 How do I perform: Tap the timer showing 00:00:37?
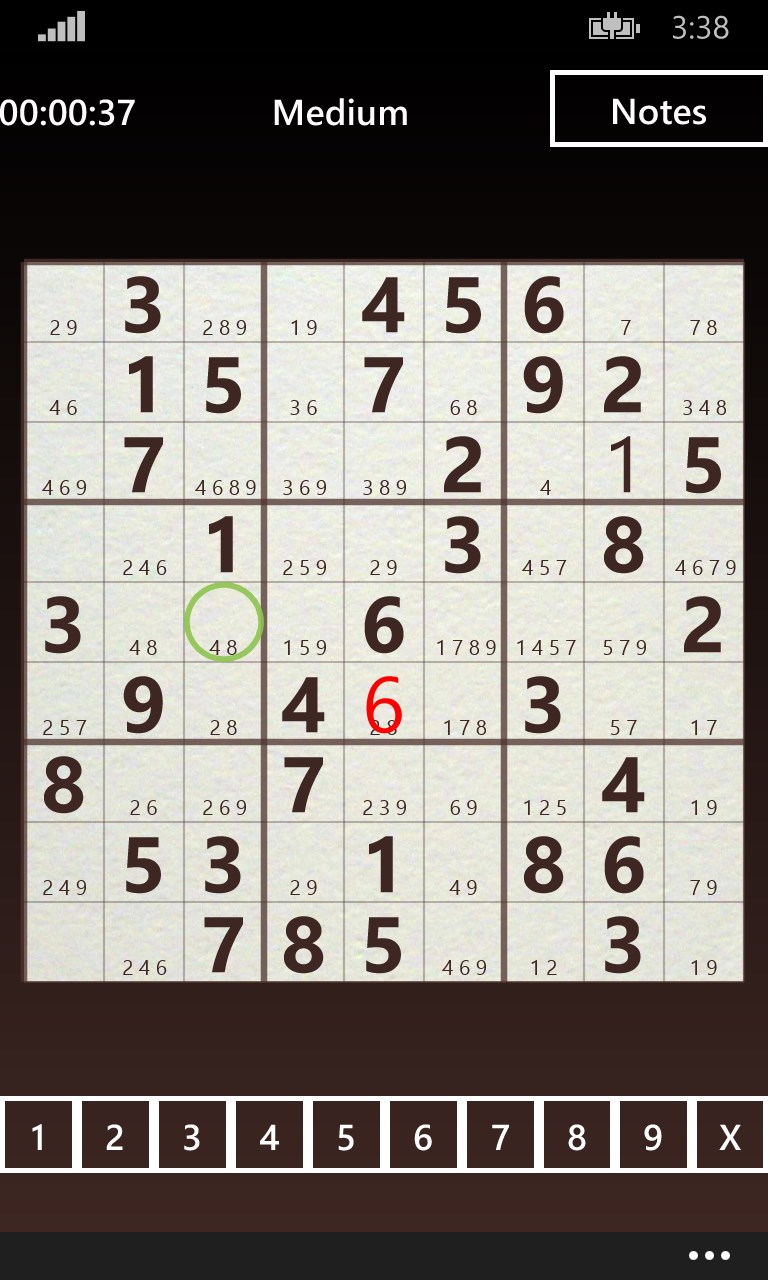[x=64, y=112]
